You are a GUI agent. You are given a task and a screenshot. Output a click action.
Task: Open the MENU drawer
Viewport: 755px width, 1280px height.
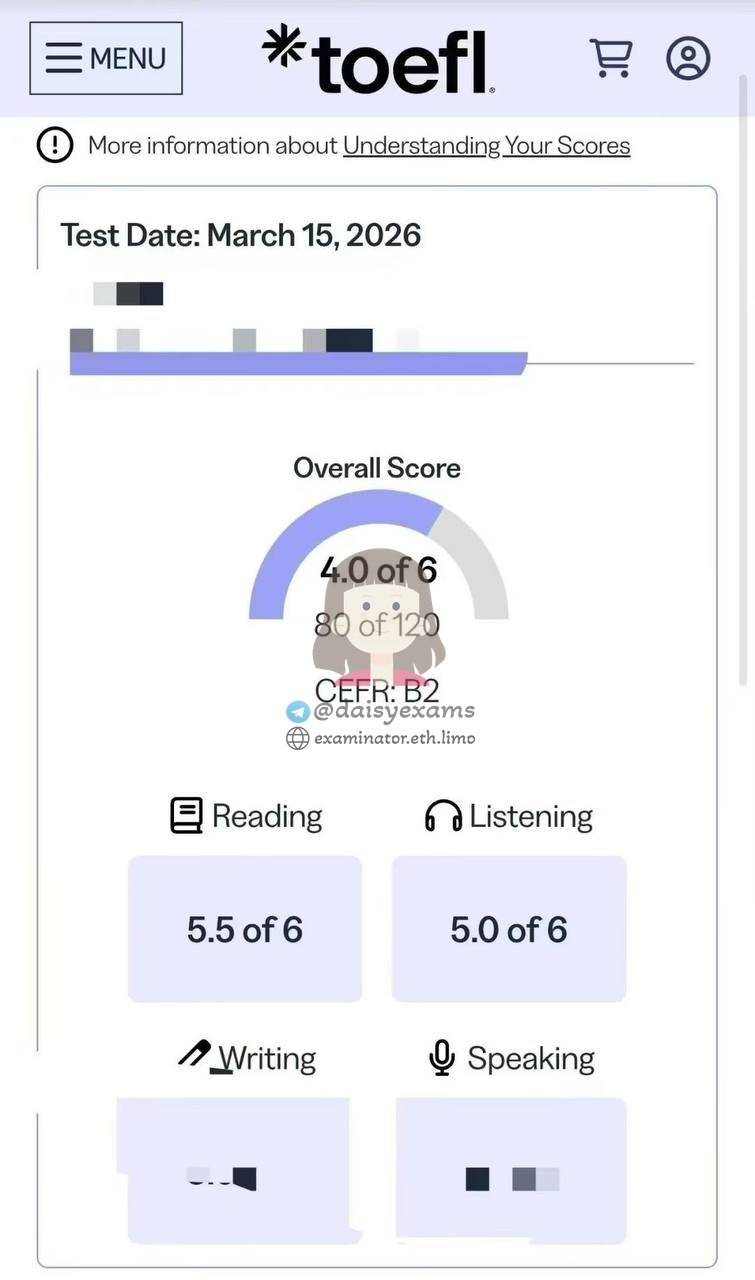tap(106, 58)
